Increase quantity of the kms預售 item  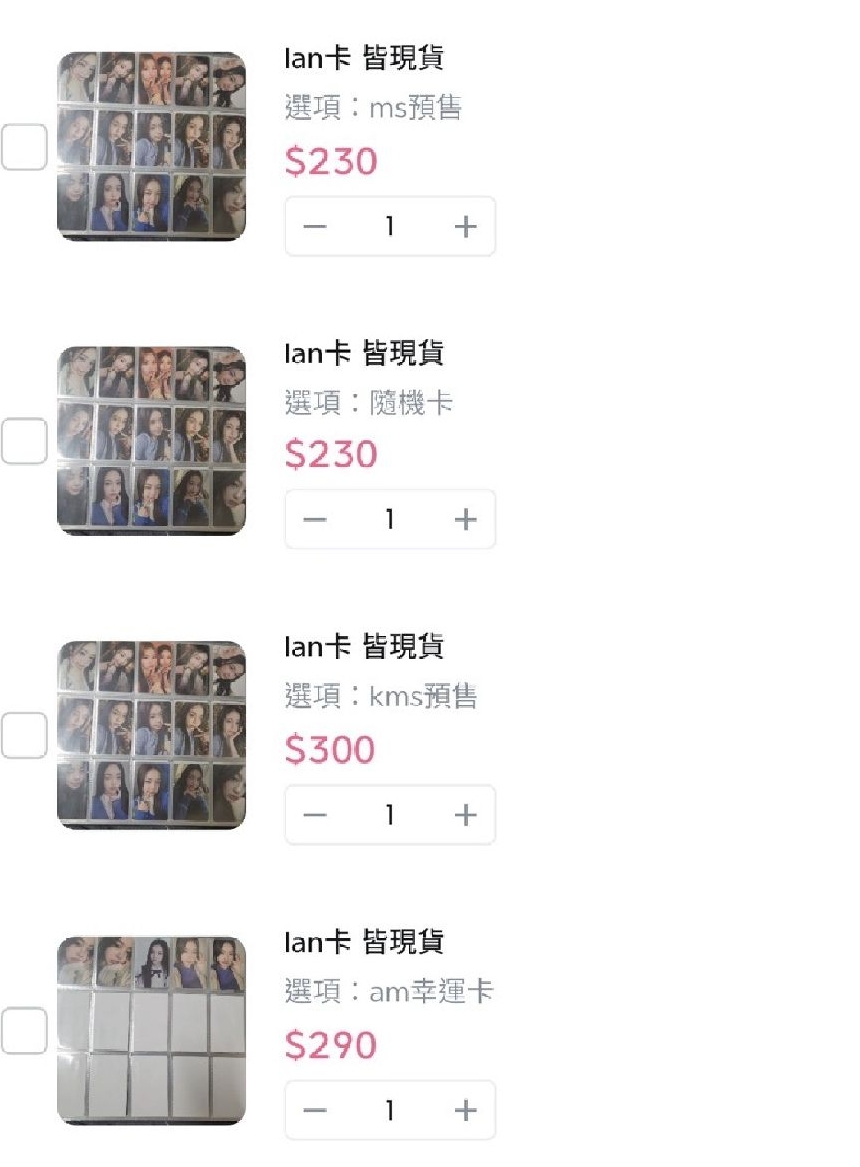coord(465,815)
